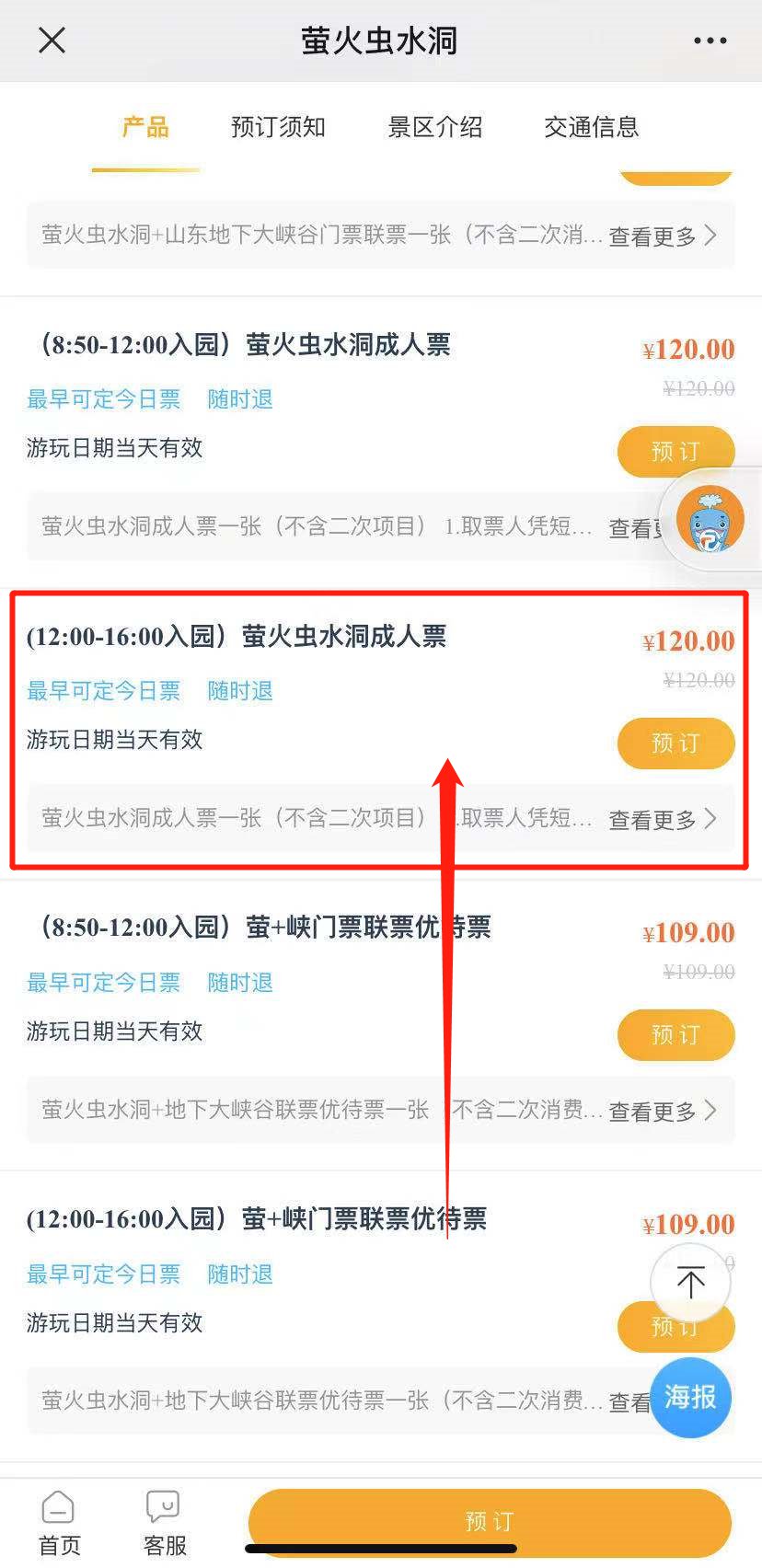This screenshot has height=1568, width=762.
Task: Book the 12:00-16:00 萤火虫水洞成人票
Action: point(675,744)
